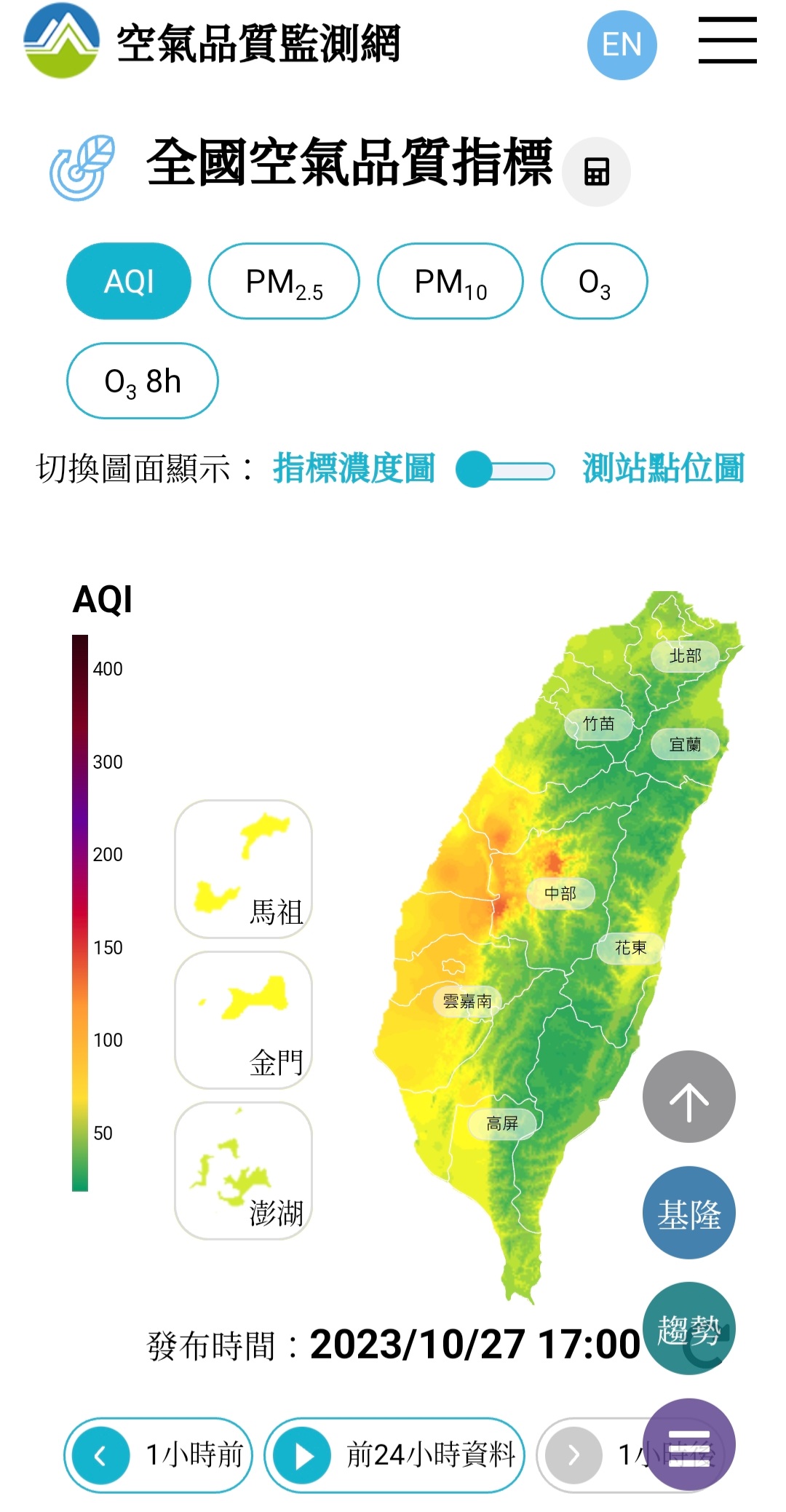This screenshot has height=1512, width=786.
Task: Open the 金門 island inset map
Action: (243, 1019)
